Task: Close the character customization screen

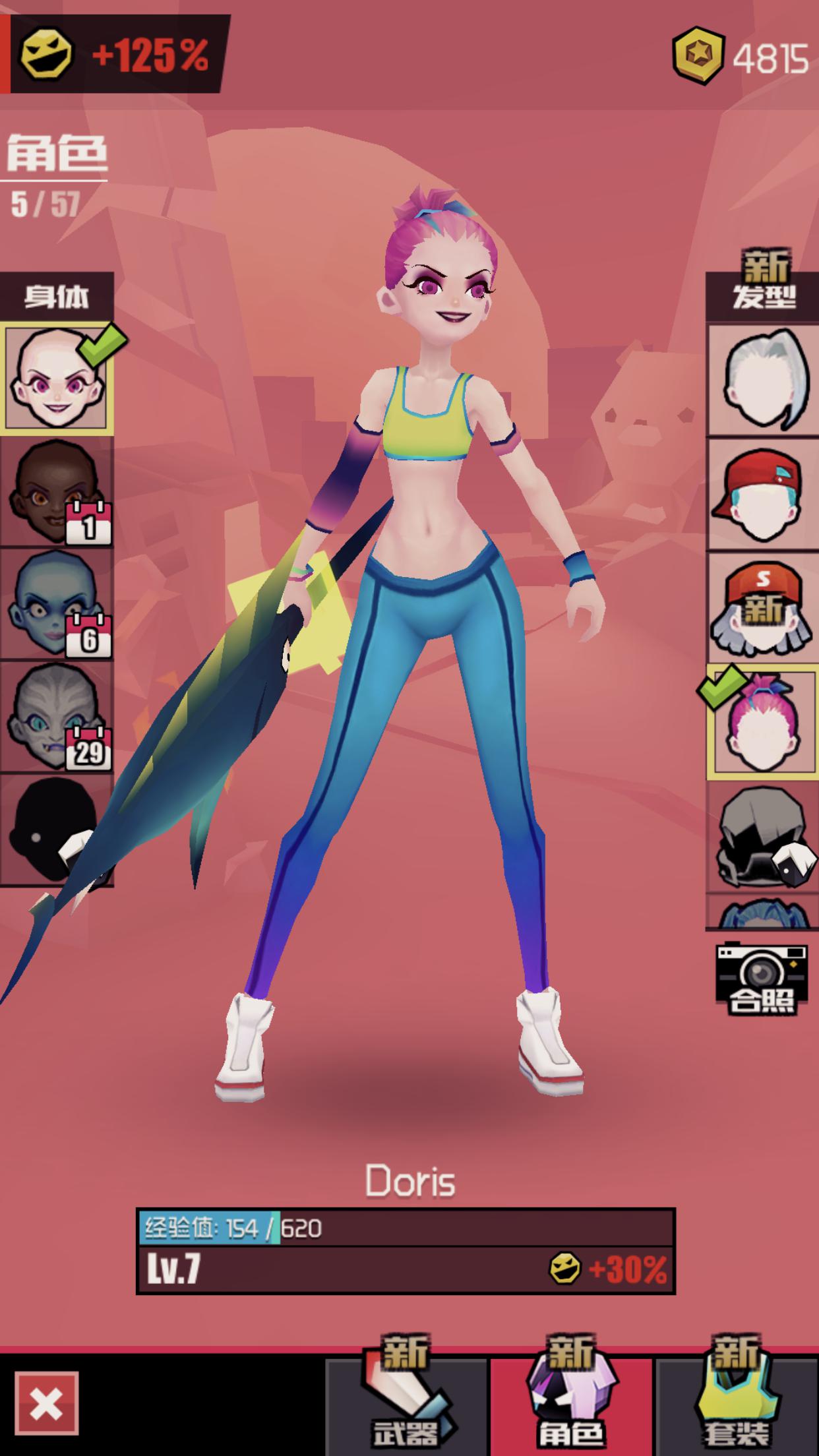Action: point(46,1405)
